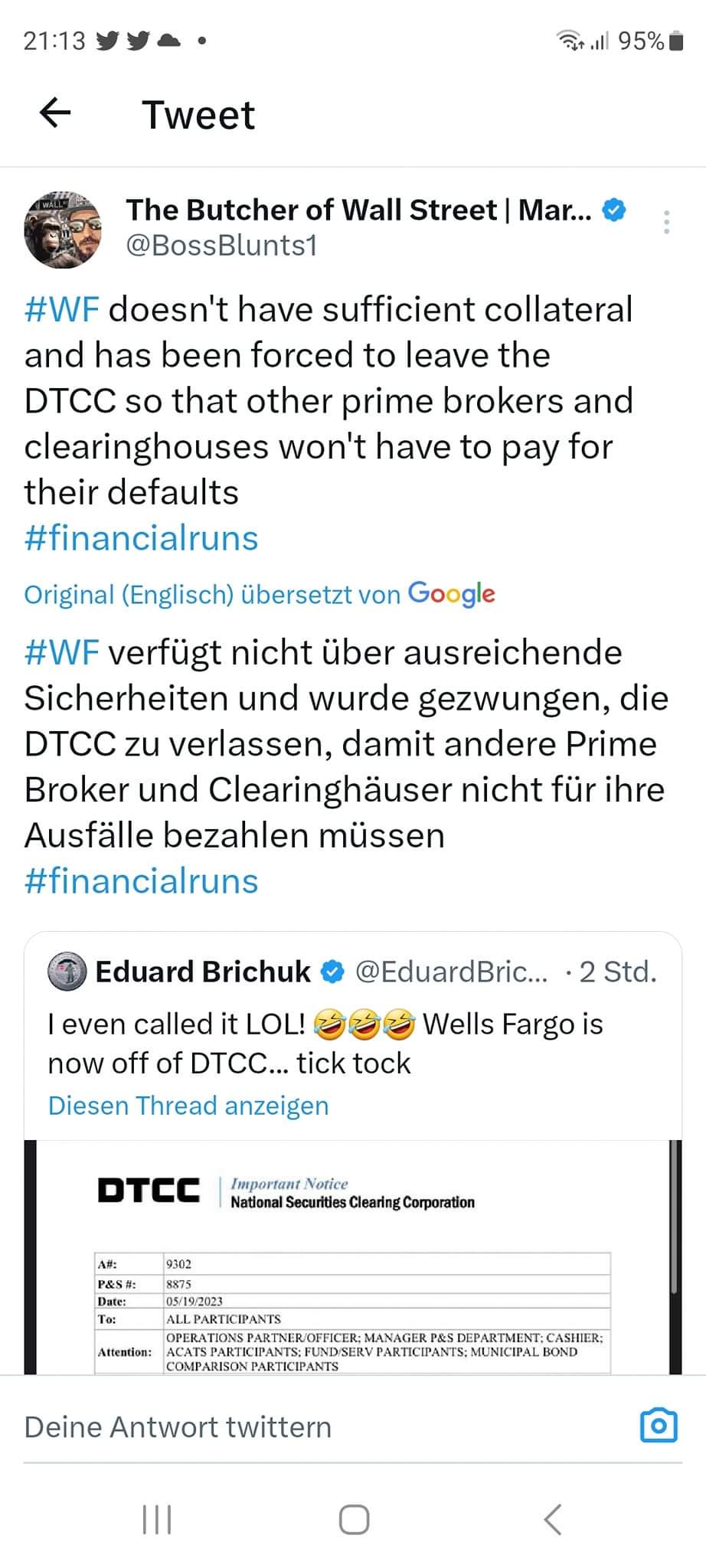This screenshot has width=706, height=1568.
Task: Open recent apps from the navigation bar
Action: (x=157, y=1520)
